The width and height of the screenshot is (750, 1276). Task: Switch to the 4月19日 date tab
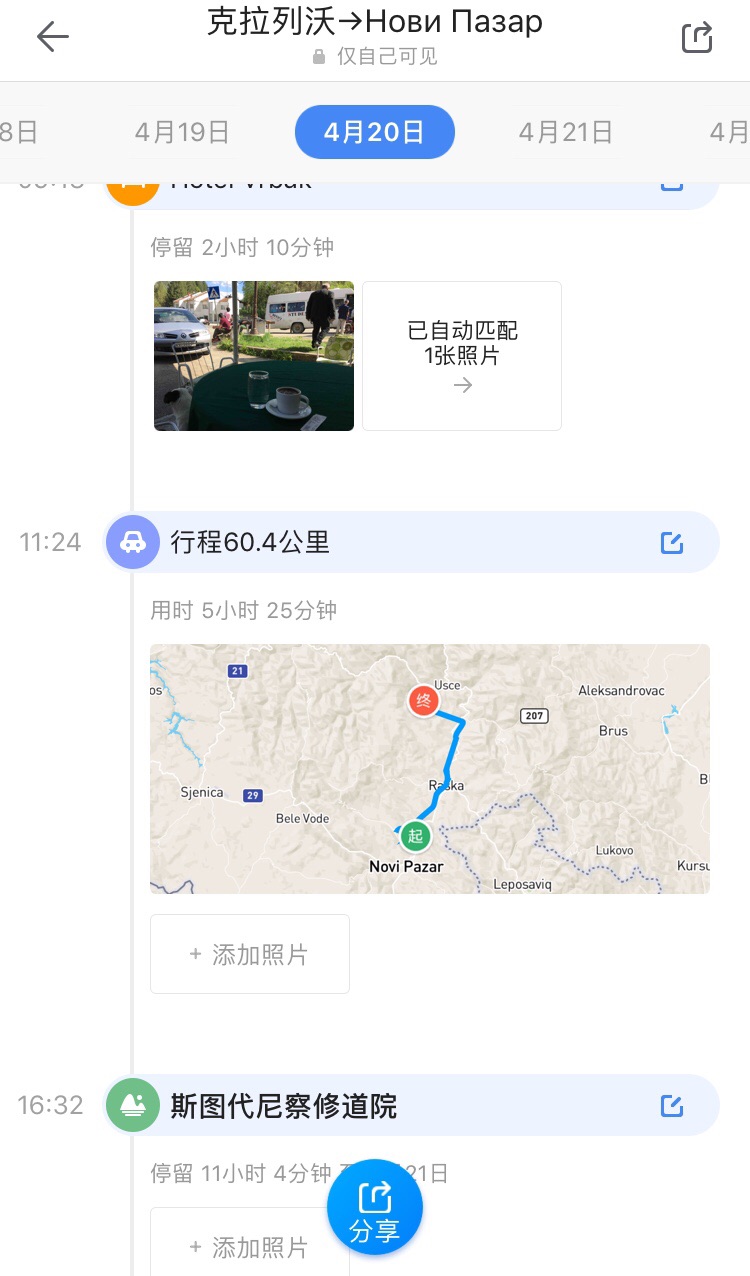182,132
